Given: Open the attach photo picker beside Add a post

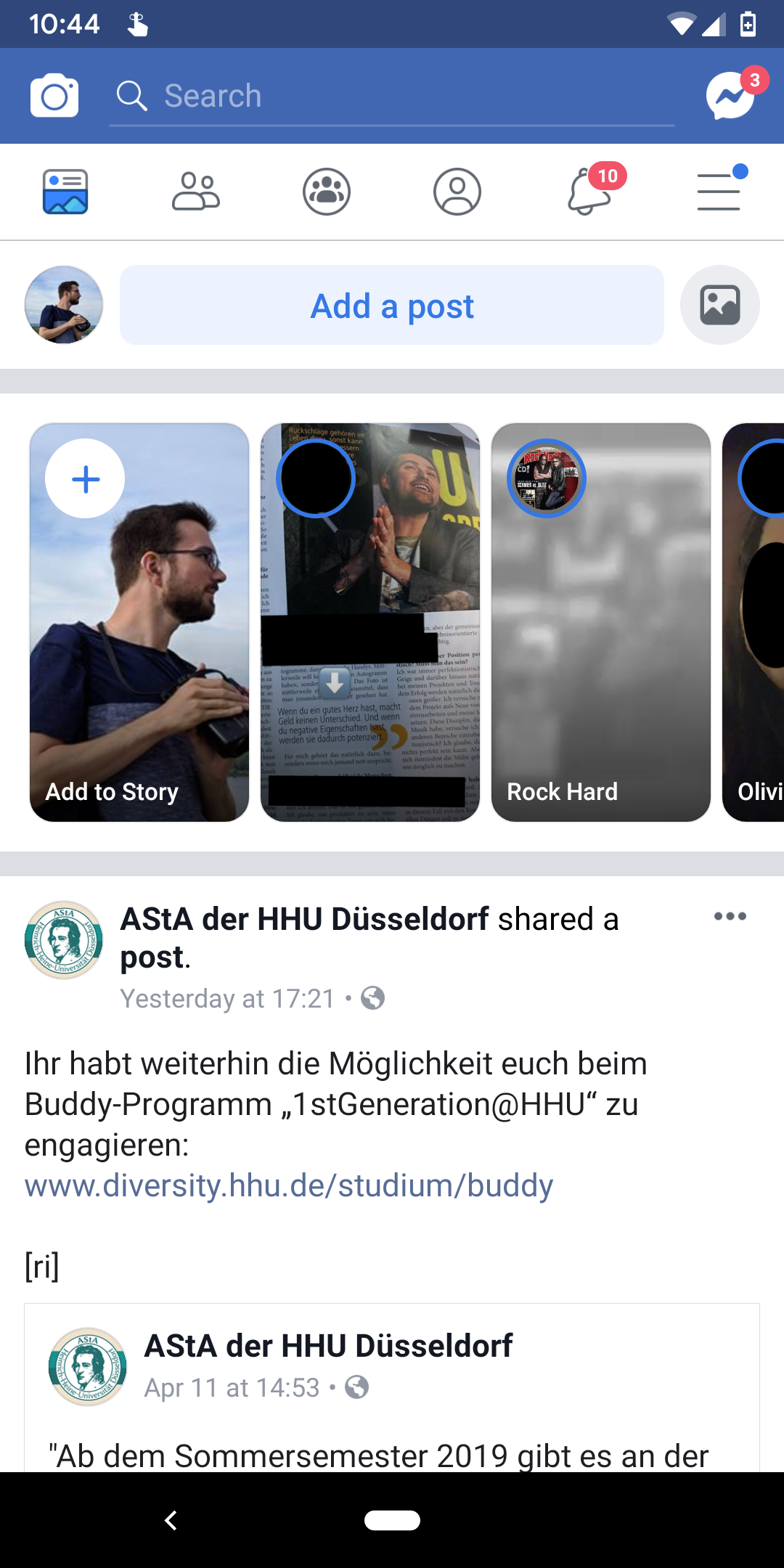Looking at the screenshot, I should point(719,305).
